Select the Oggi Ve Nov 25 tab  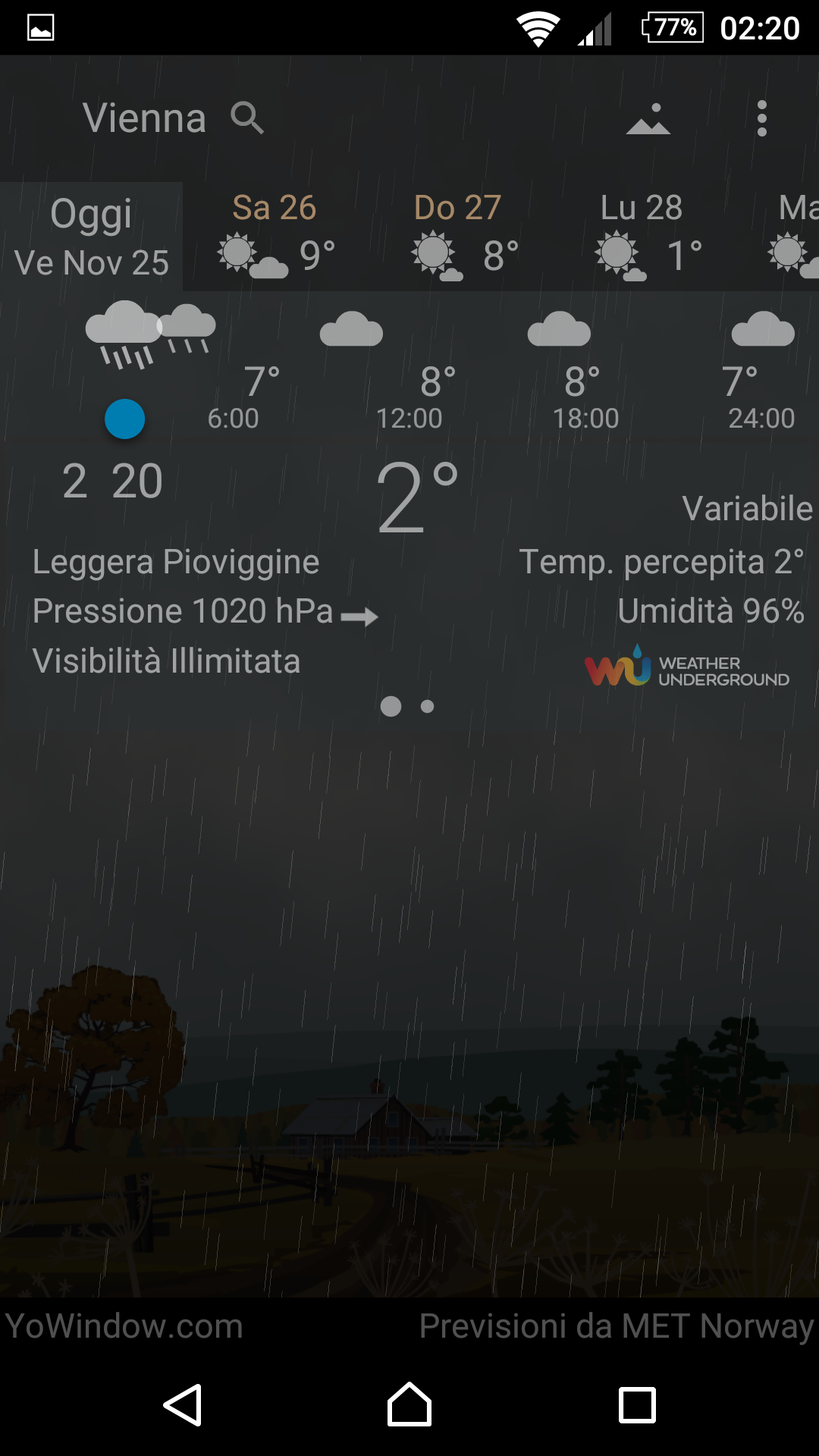[x=91, y=237]
